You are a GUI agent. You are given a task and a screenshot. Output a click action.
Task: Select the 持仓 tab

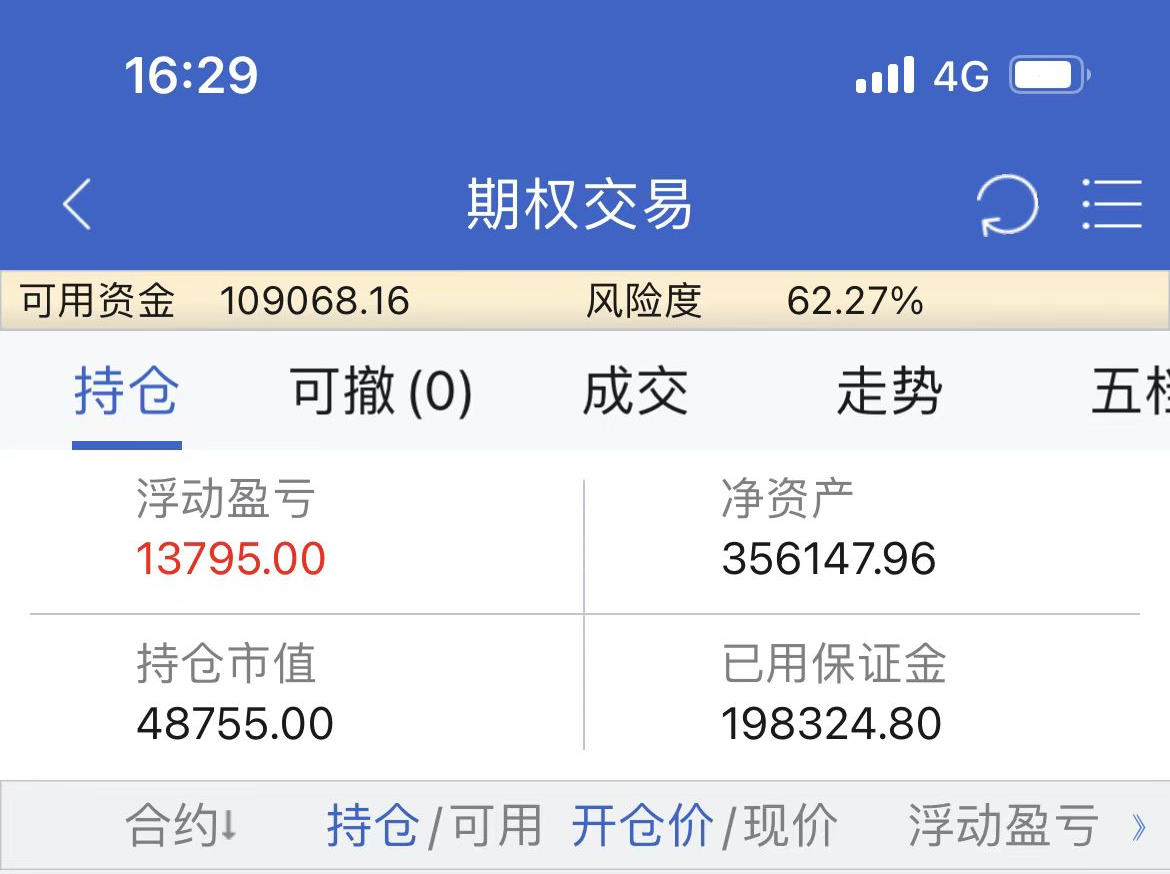tap(127, 390)
